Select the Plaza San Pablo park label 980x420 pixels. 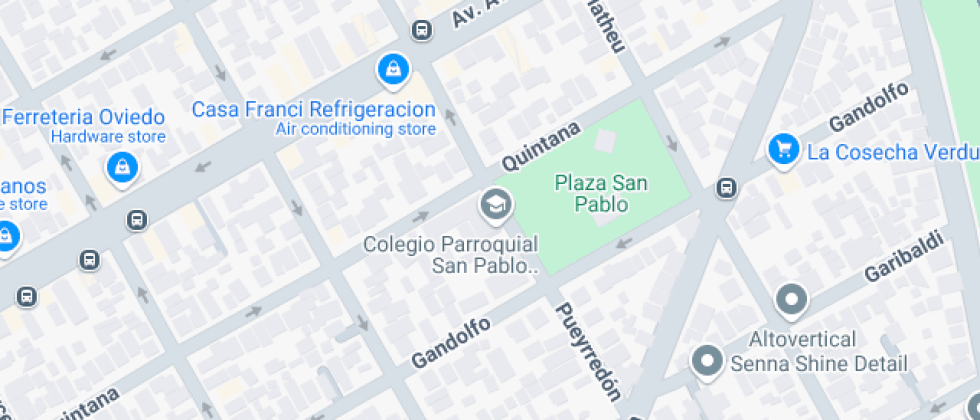(600, 193)
